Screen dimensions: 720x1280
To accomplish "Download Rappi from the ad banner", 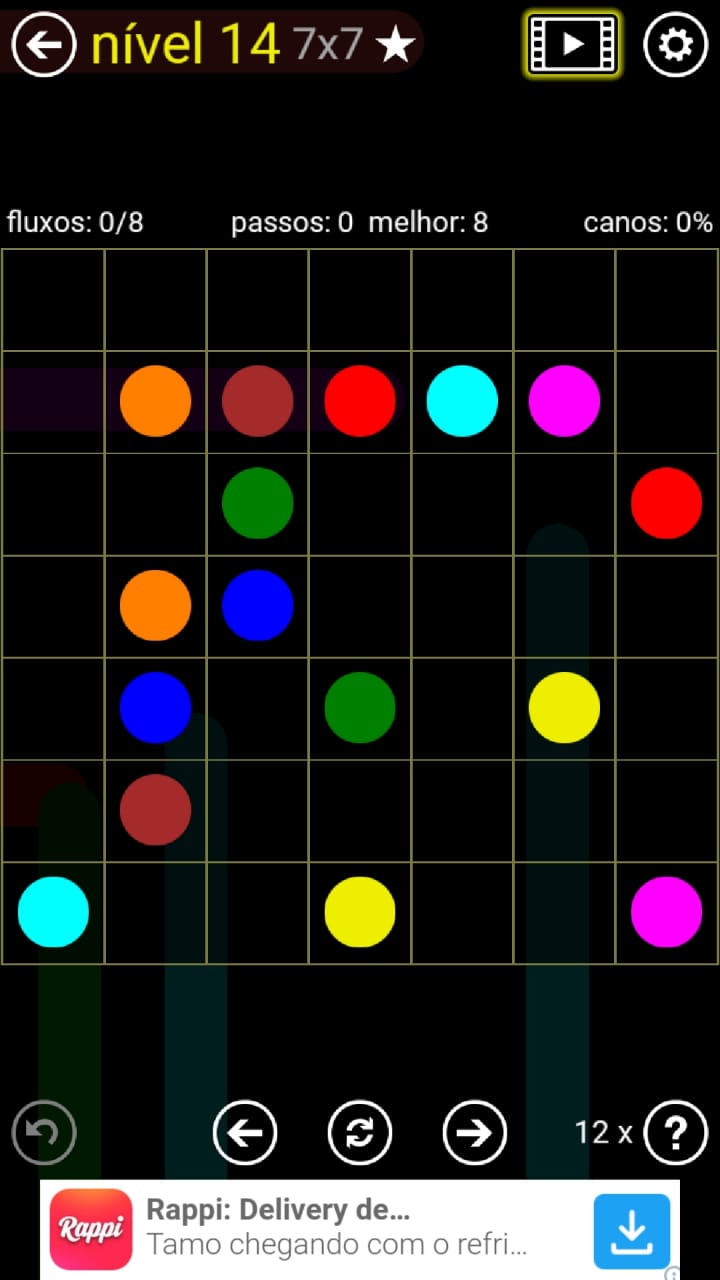I will 631,1230.
